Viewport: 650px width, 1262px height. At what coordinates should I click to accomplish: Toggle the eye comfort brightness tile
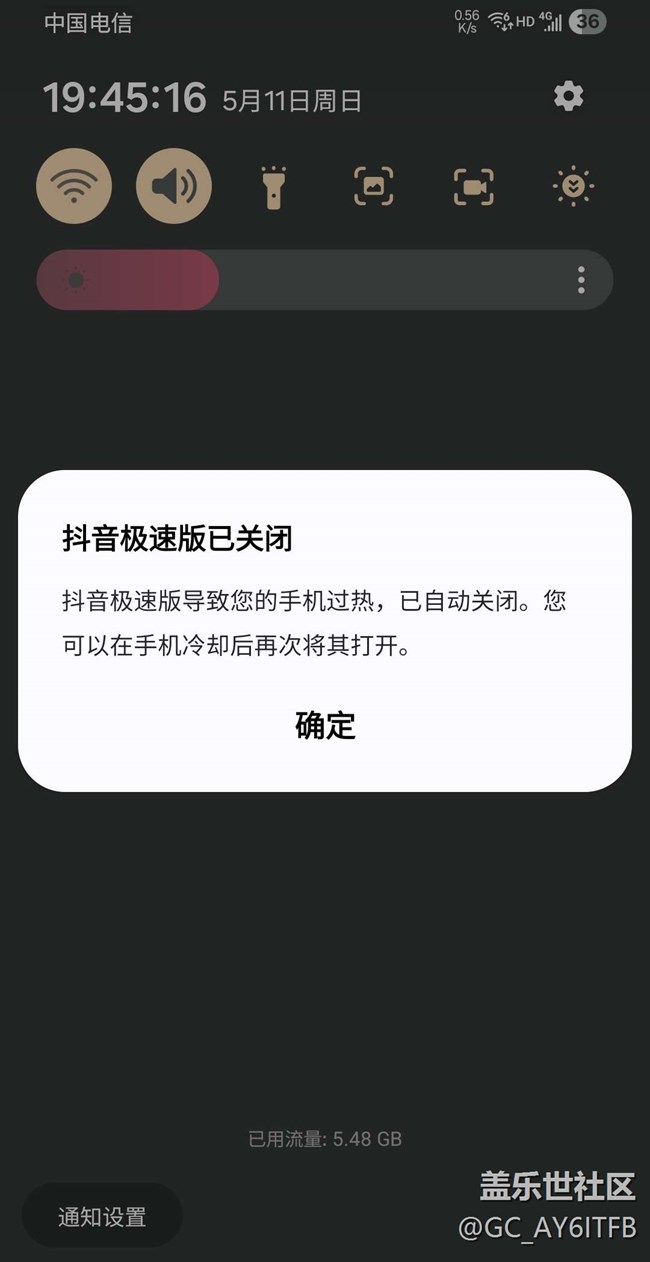(573, 187)
